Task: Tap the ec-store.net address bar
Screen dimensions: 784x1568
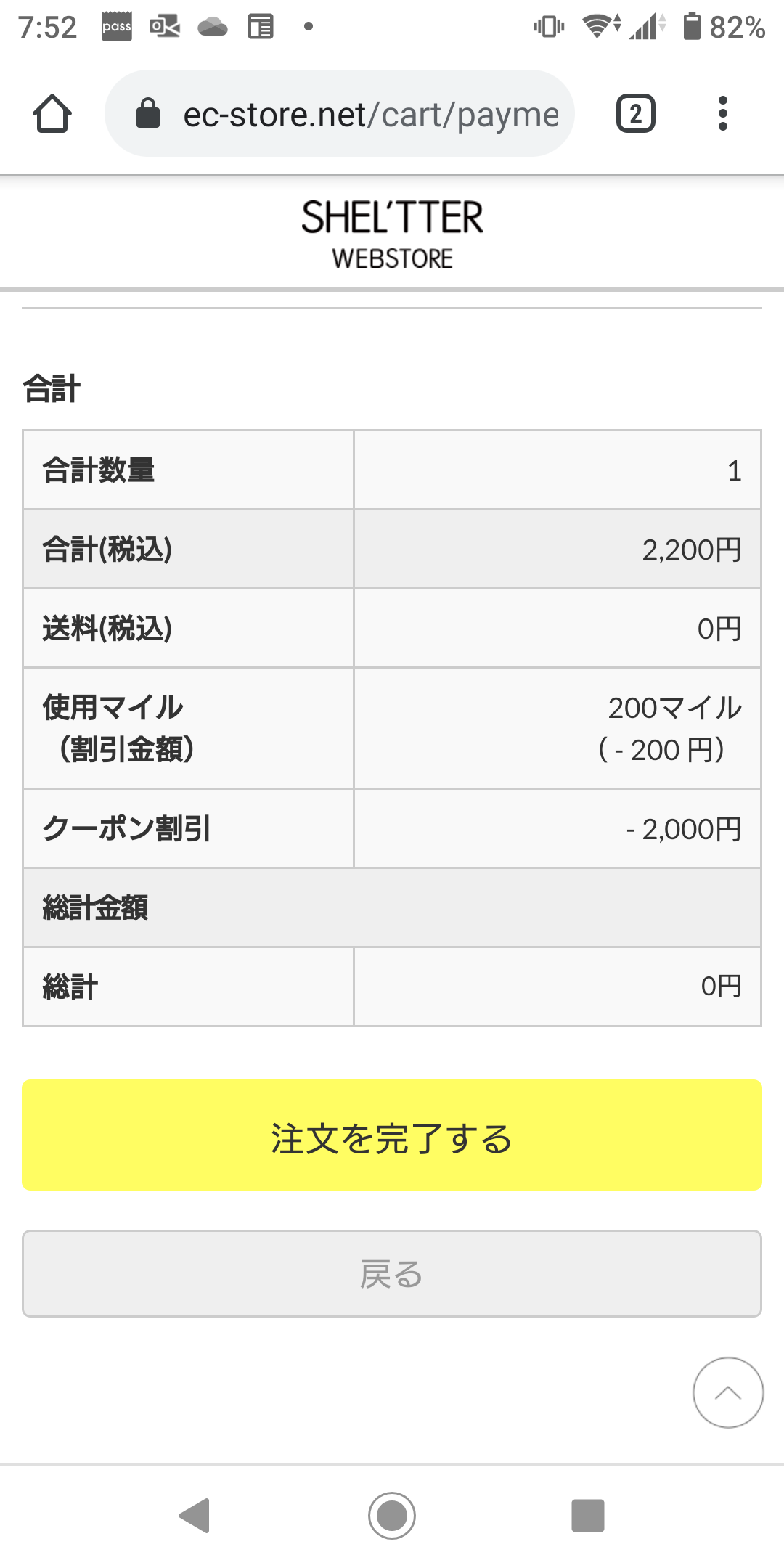Action: click(x=340, y=113)
